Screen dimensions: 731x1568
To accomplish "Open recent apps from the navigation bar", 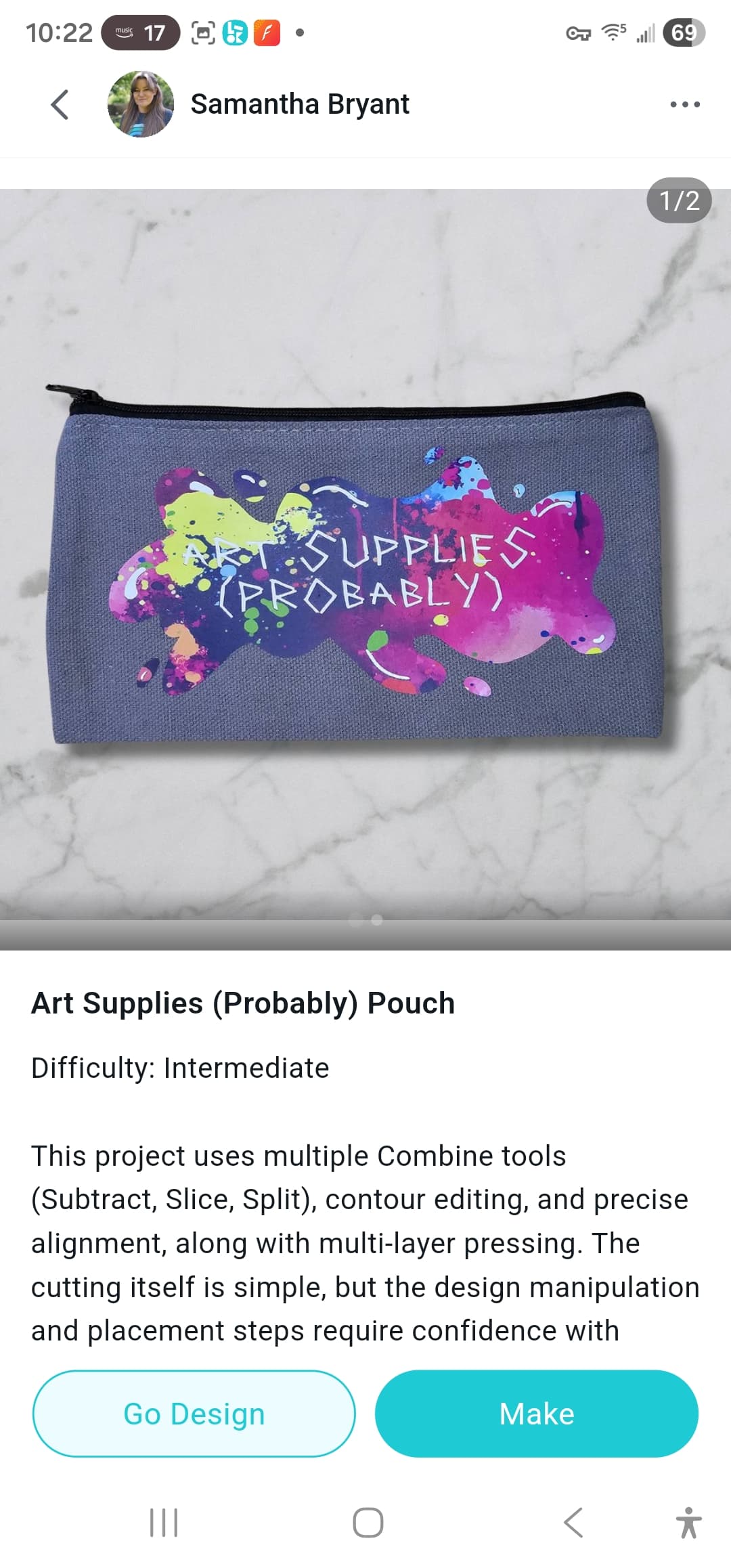I will 163,1523.
